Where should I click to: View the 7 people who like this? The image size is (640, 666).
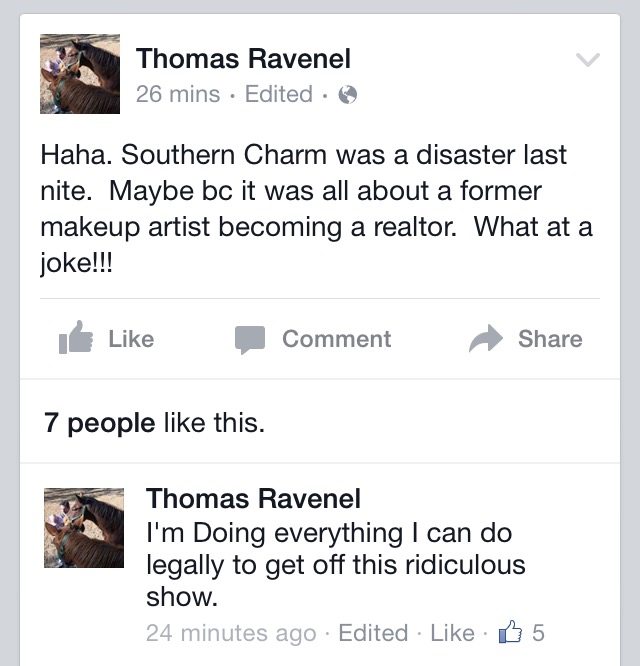click(99, 423)
